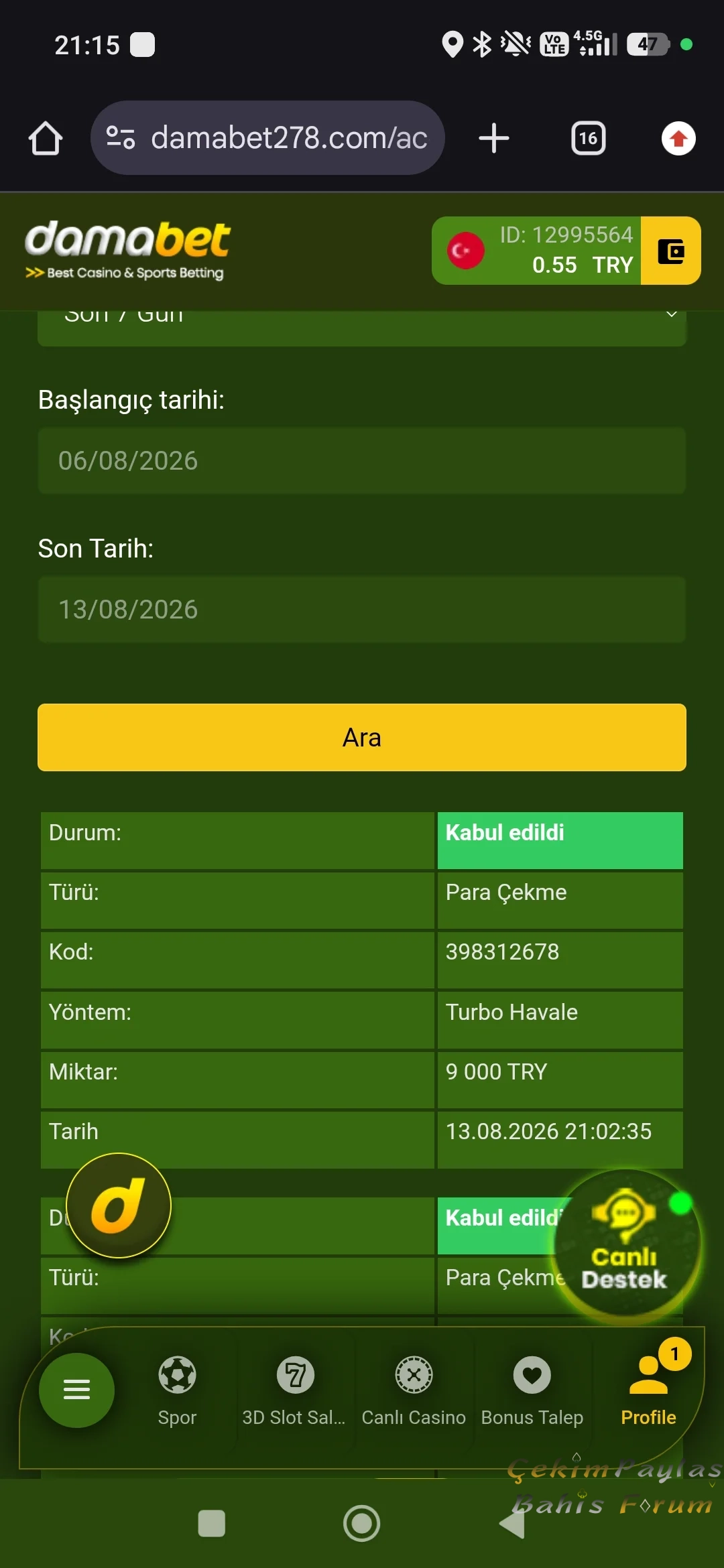Edit the Son Tarih date field

pyautogui.click(x=362, y=610)
